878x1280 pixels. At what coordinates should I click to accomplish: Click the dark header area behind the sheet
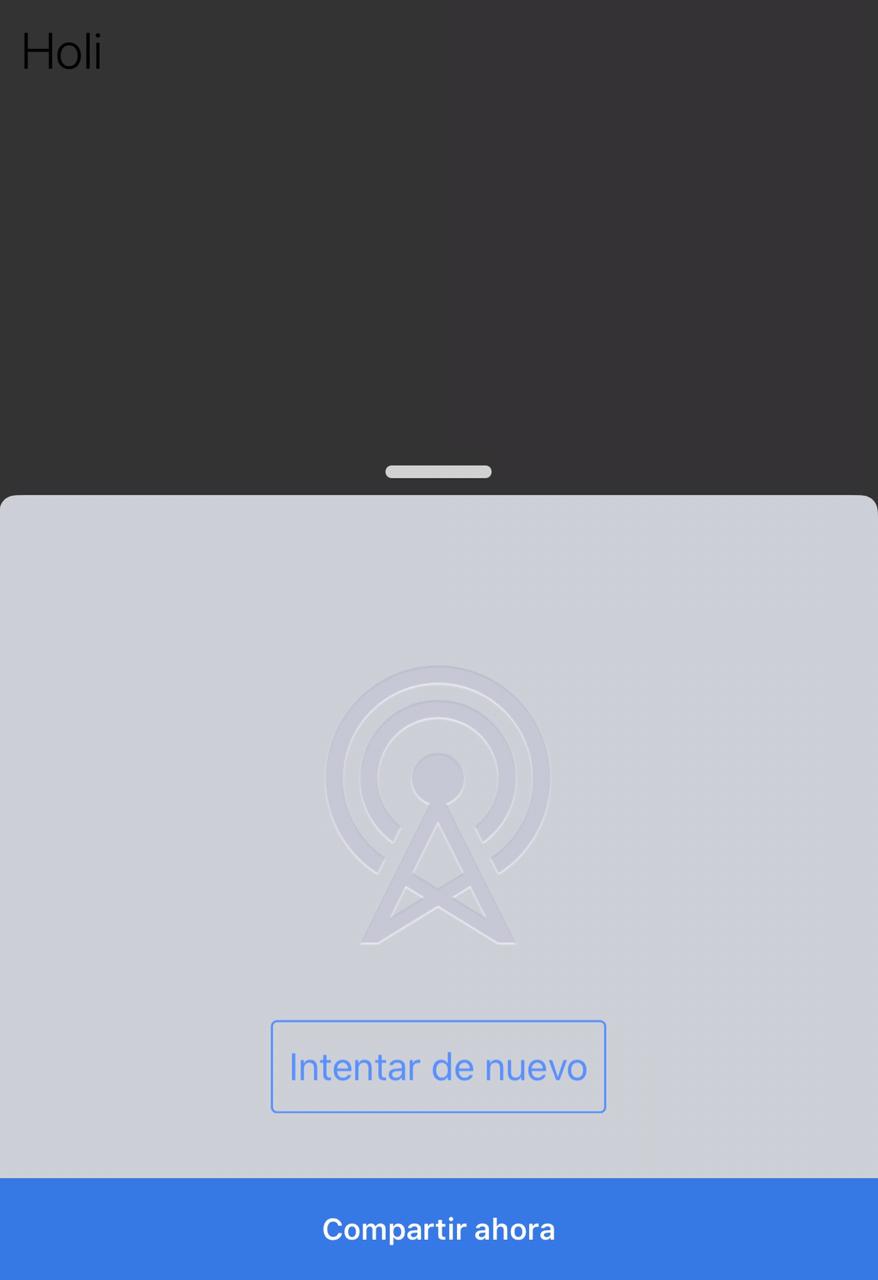[437, 250]
